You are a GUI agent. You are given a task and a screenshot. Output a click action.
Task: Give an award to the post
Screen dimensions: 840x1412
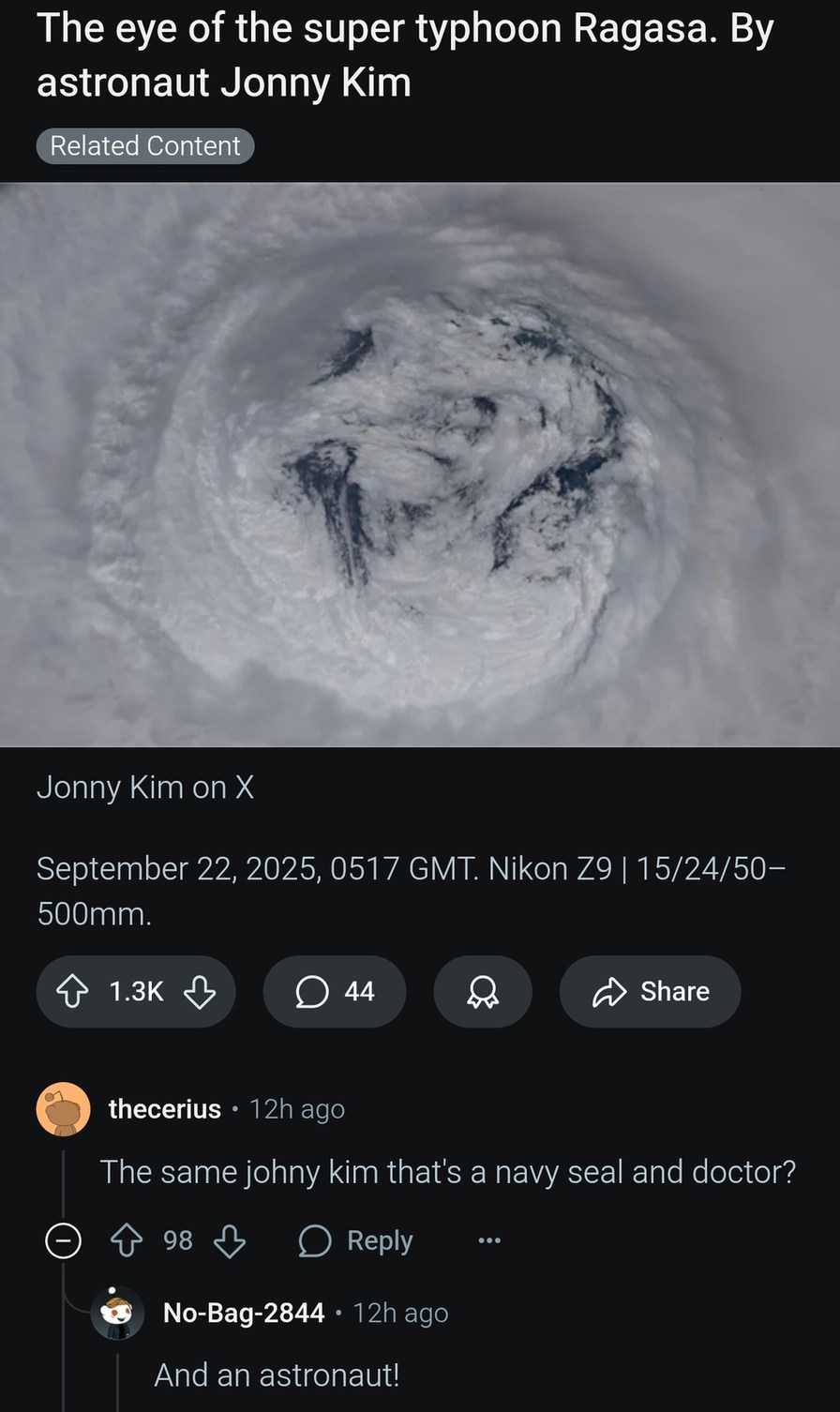(x=482, y=991)
